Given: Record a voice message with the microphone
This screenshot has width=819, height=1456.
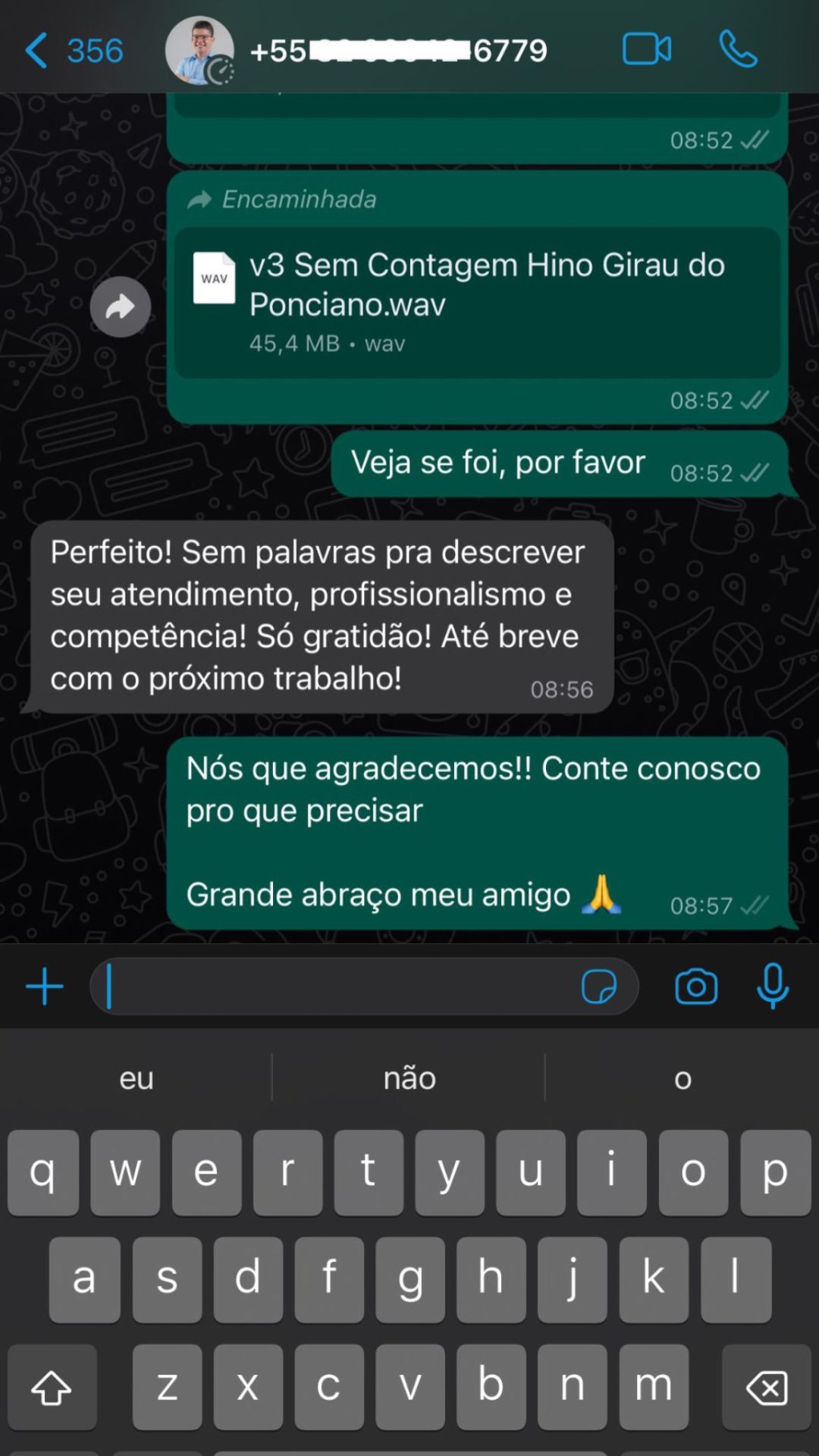Looking at the screenshot, I should [x=773, y=987].
